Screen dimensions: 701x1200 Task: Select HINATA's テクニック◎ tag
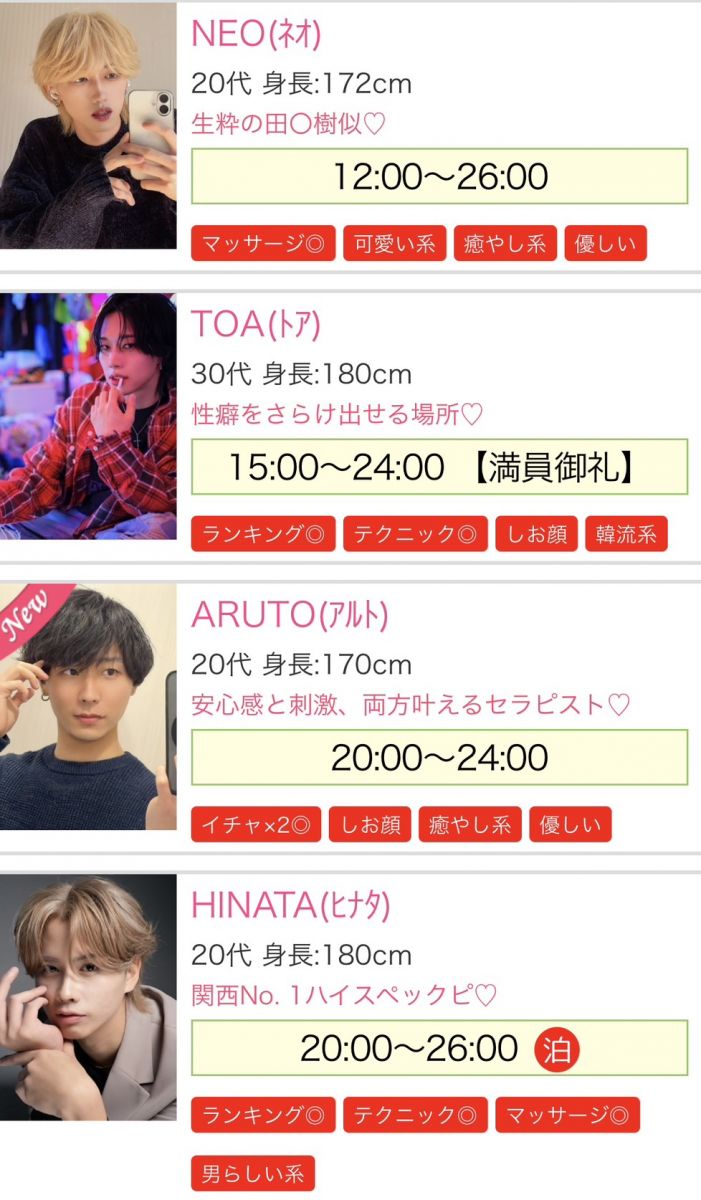click(415, 1114)
